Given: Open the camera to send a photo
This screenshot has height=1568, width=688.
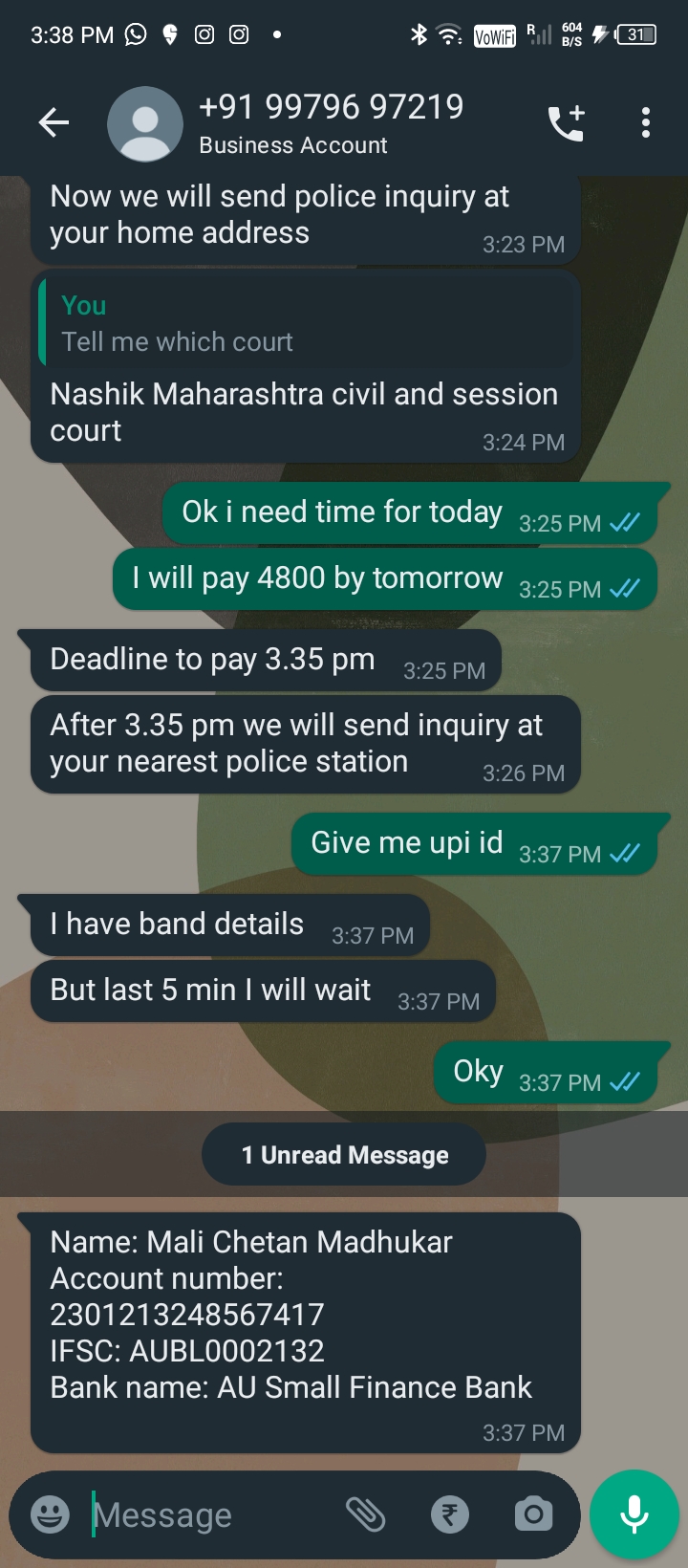Looking at the screenshot, I should coord(533,1514).
